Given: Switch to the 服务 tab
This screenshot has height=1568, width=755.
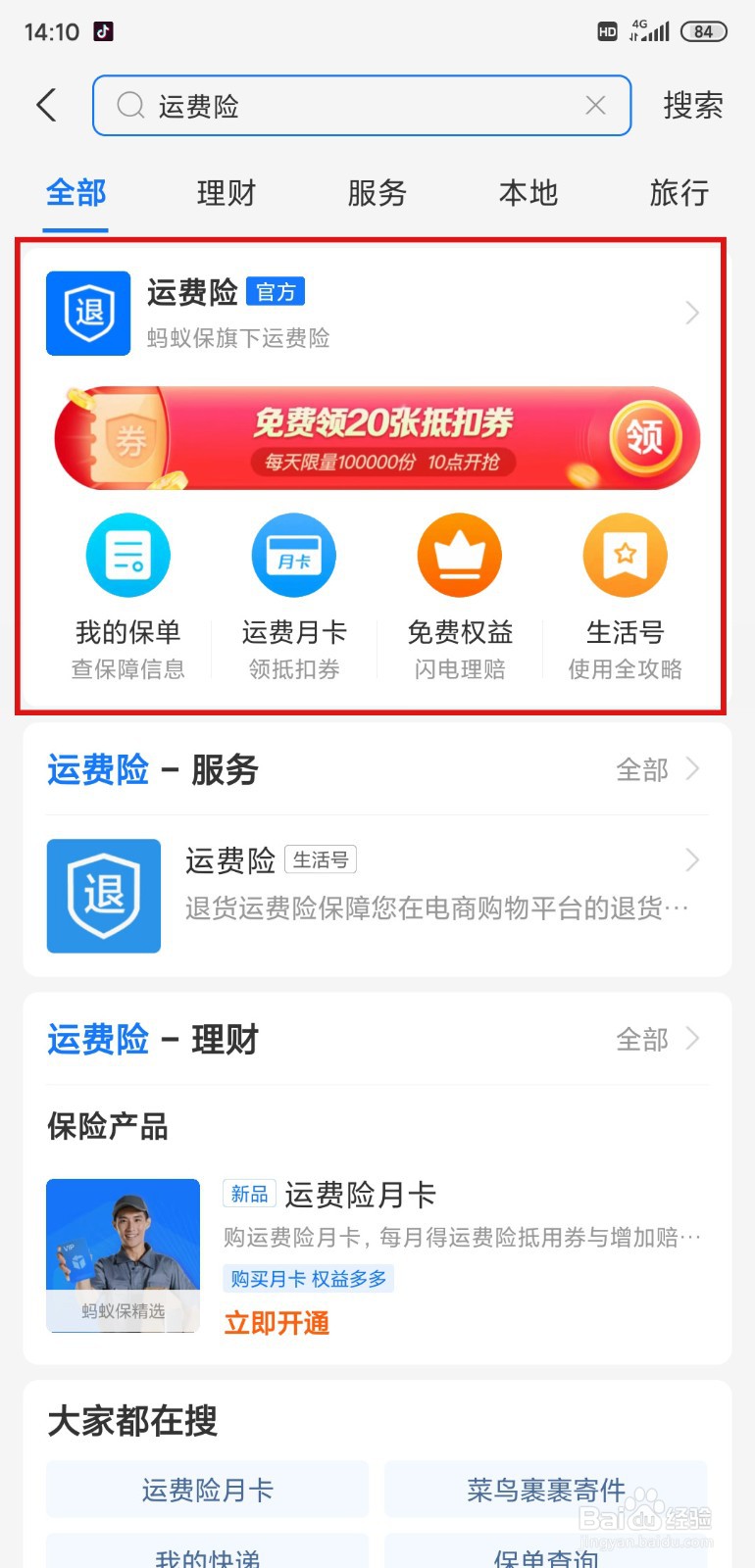Looking at the screenshot, I should point(377,194).
